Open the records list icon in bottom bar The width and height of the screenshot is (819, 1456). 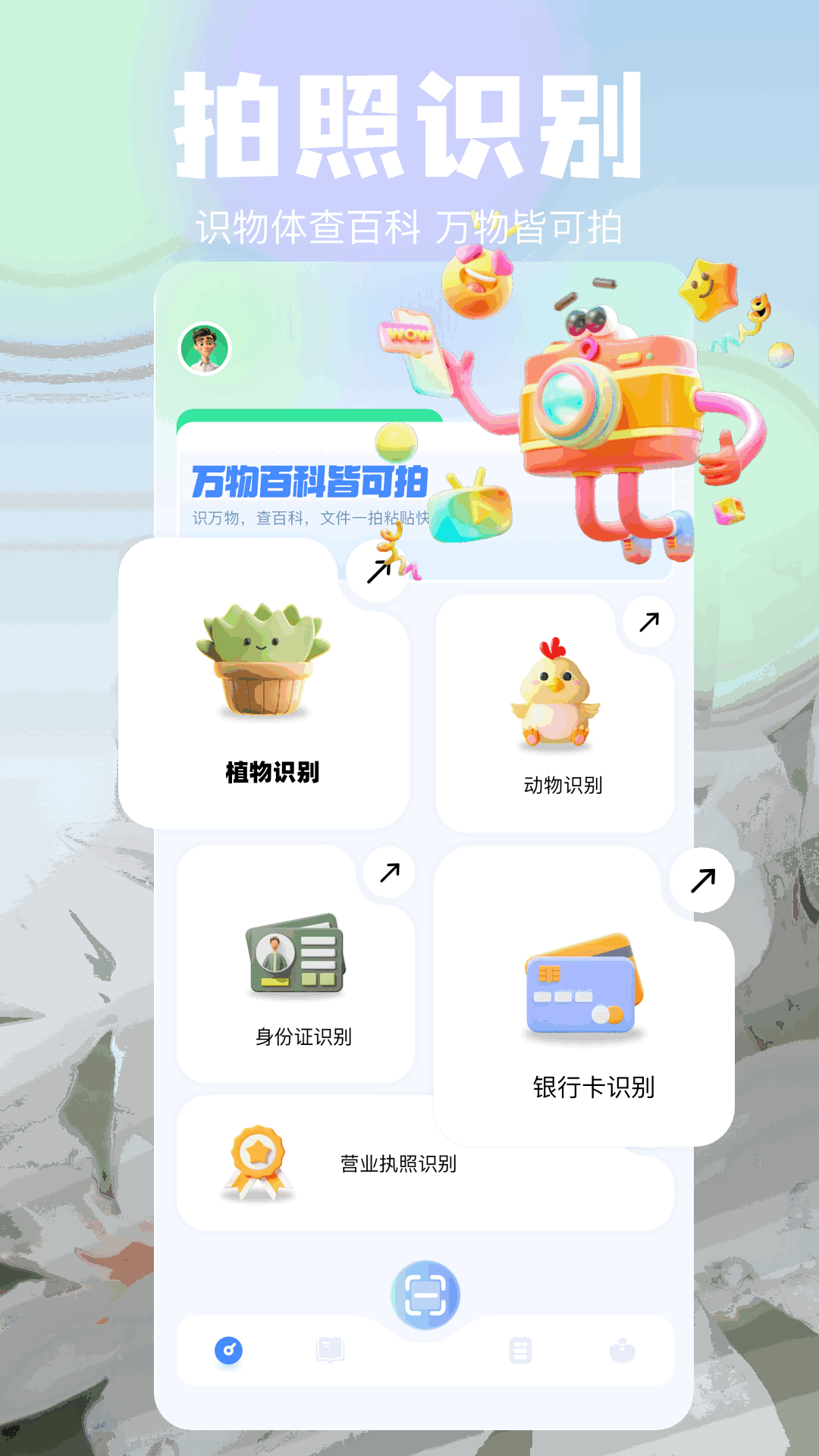click(520, 1351)
